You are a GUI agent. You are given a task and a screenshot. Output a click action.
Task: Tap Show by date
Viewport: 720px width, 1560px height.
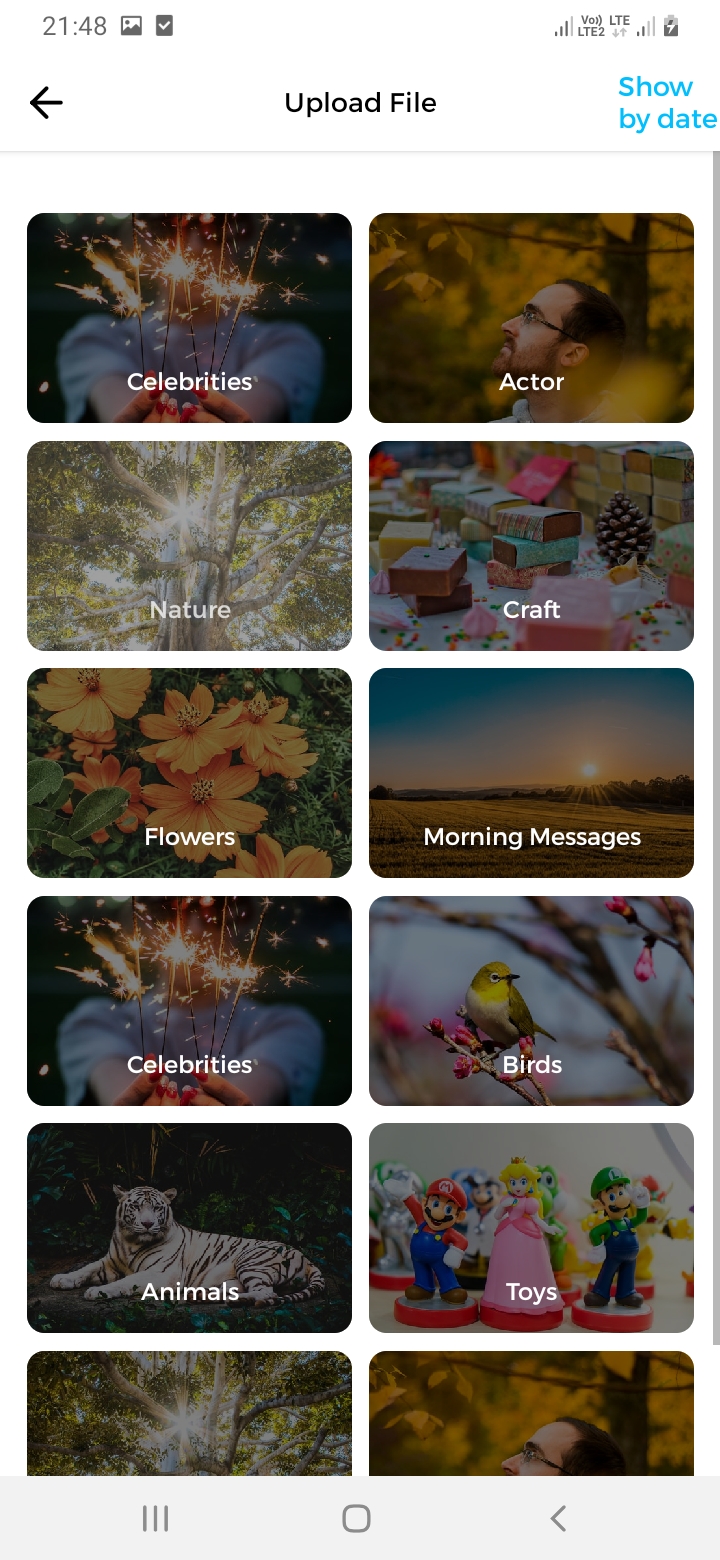666,103
